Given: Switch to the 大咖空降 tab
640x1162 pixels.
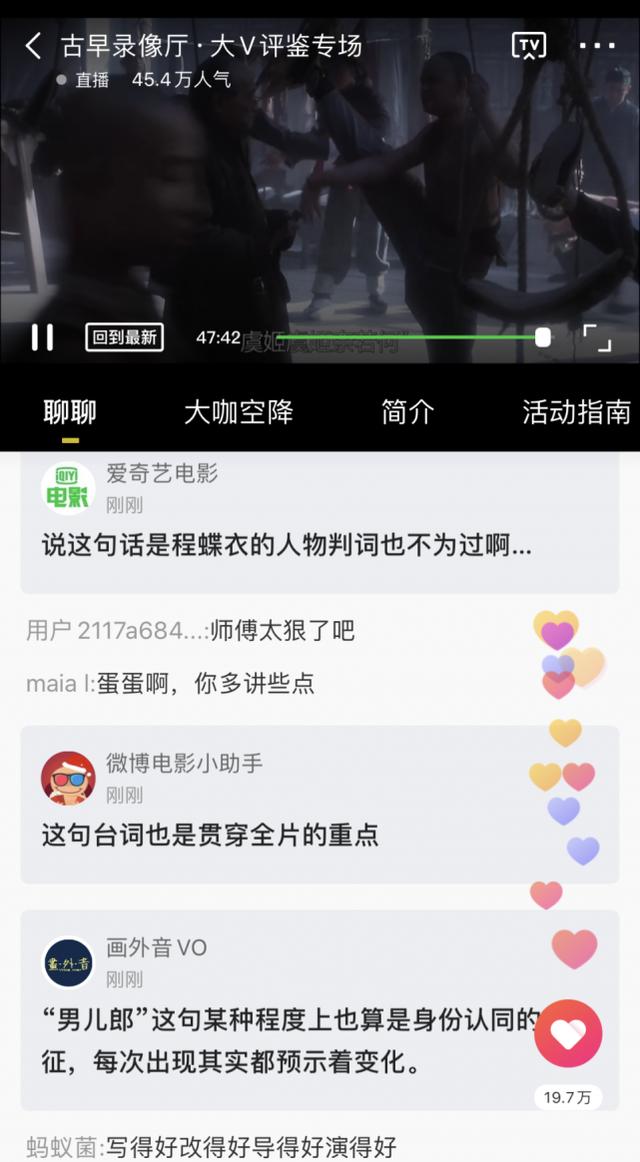Looking at the screenshot, I should (x=238, y=412).
